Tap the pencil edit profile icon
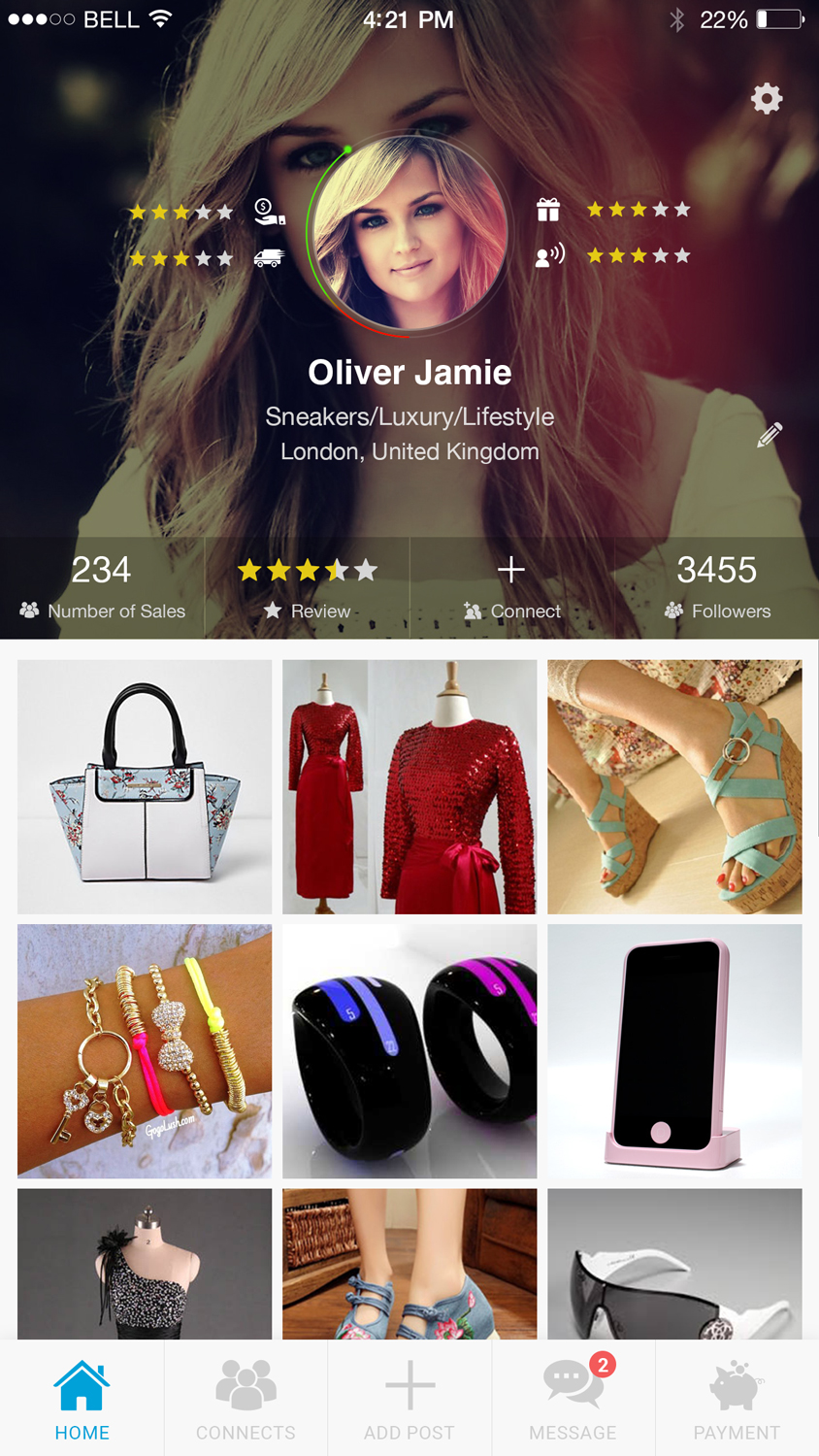Screen dimensions: 819x1456 click(770, 435)
